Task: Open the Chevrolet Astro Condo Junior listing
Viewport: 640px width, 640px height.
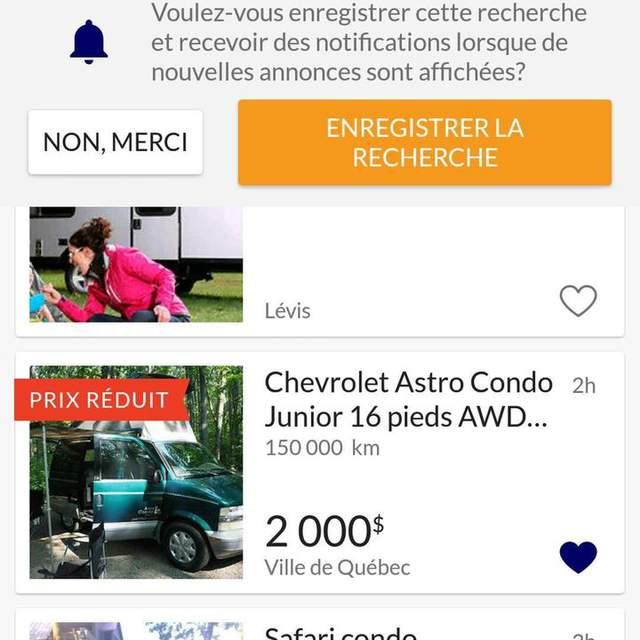Action: [407, 398]
